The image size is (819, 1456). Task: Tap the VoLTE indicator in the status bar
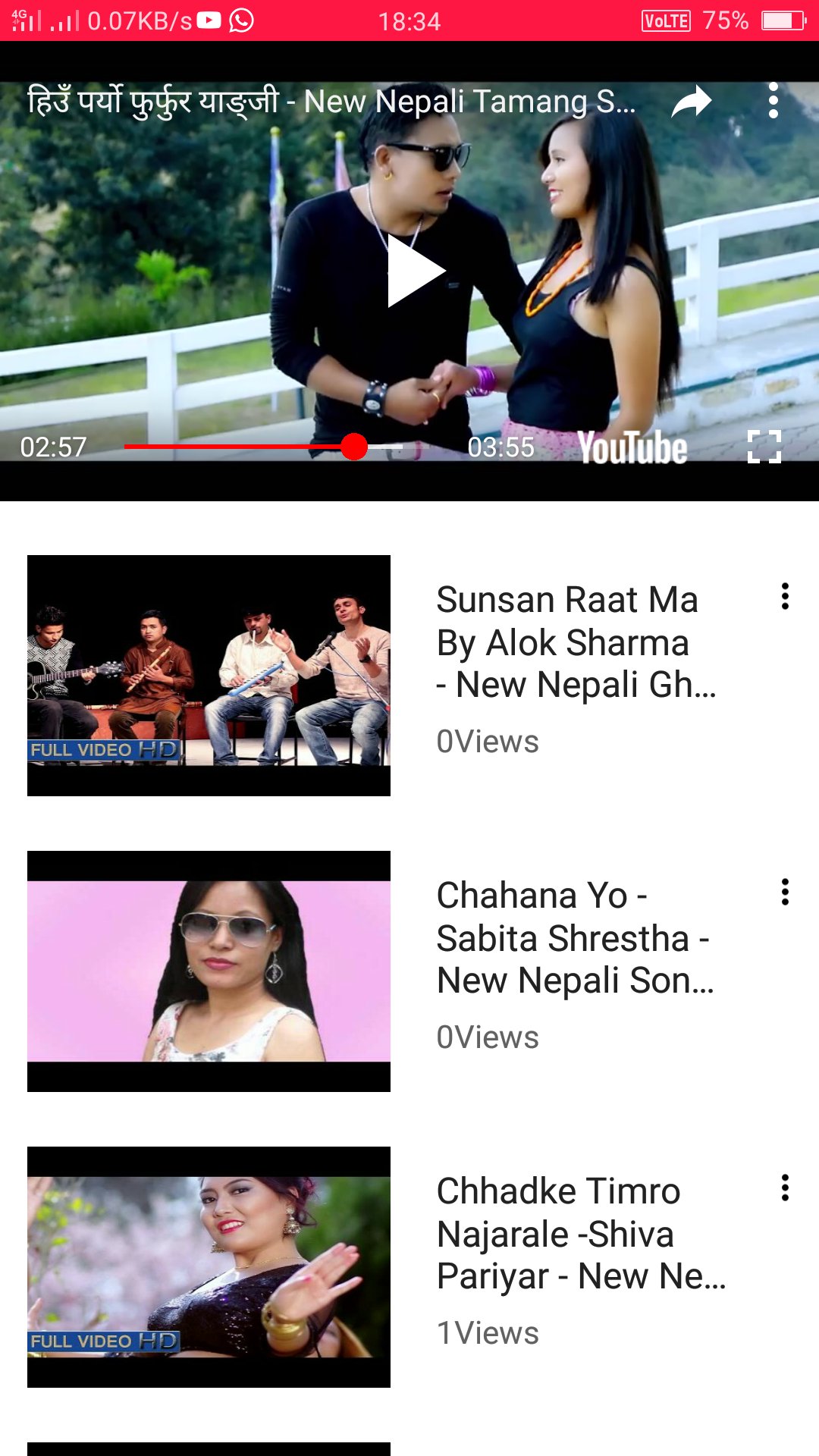(x=664, y=20)
